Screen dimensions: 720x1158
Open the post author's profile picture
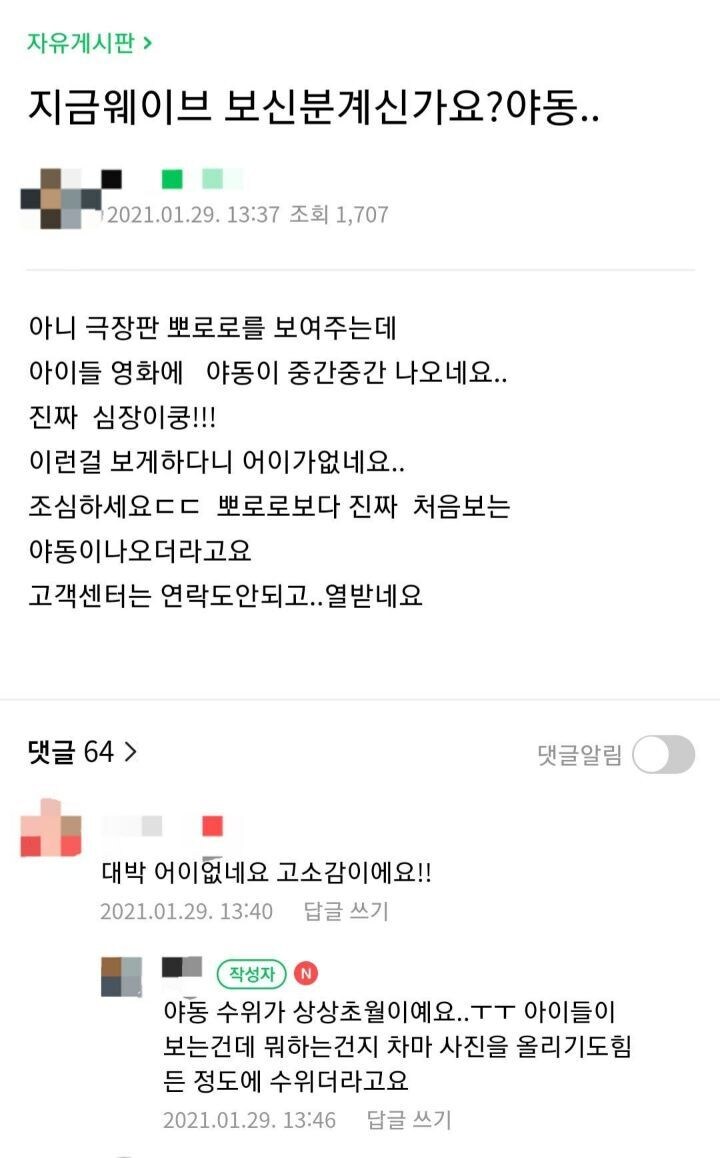61,198
